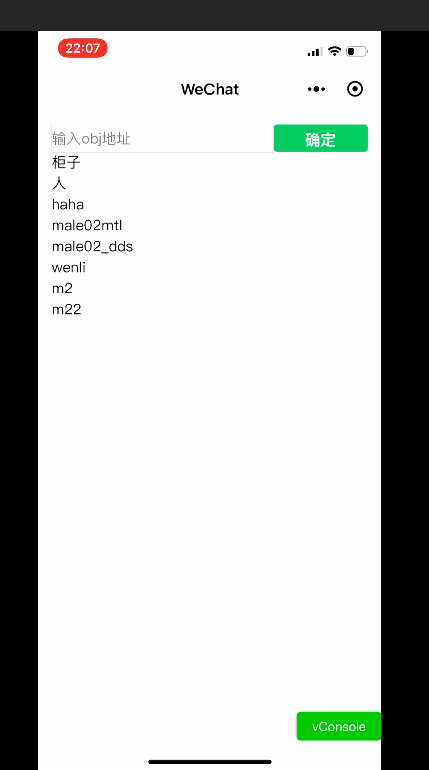Select the 人 list item
This screenshot has width=429, height=770.
coord(59,184)
